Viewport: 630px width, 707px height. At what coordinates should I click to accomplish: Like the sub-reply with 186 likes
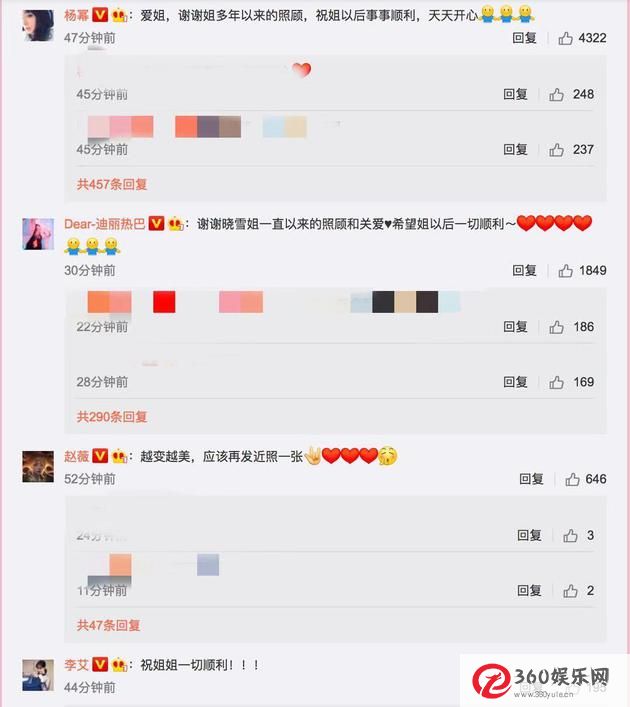pos(557,326)
